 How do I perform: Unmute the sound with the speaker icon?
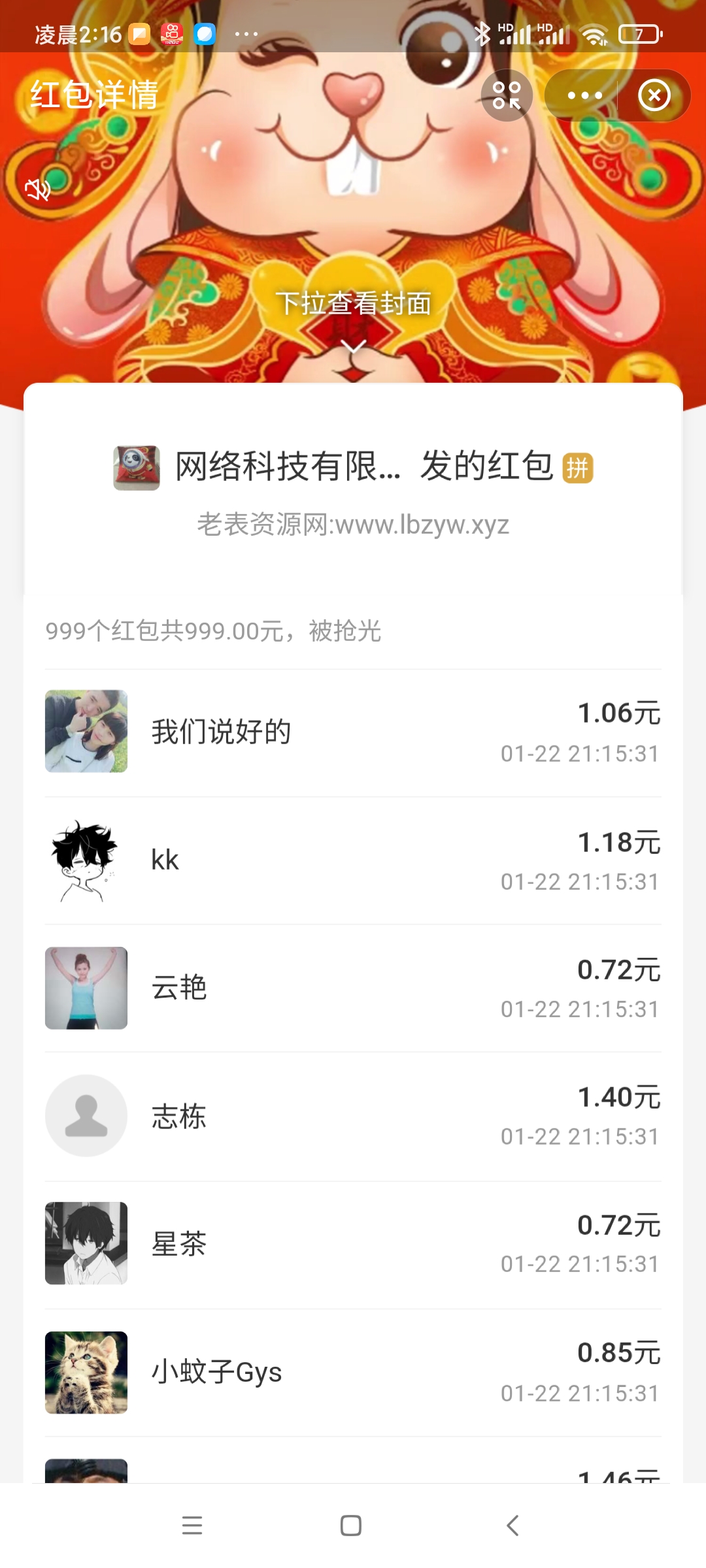coord(37,189)
